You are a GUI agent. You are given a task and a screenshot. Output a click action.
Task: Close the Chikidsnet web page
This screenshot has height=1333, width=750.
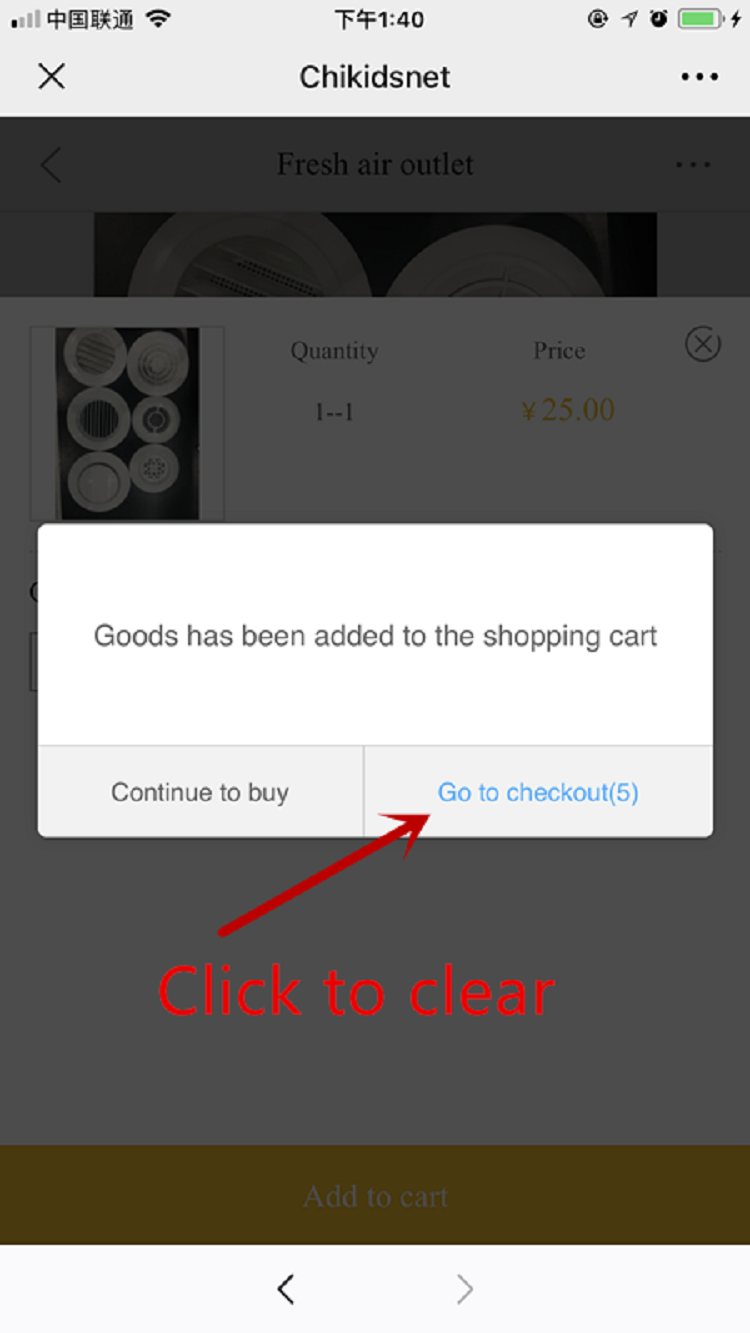tap(51, 76)
